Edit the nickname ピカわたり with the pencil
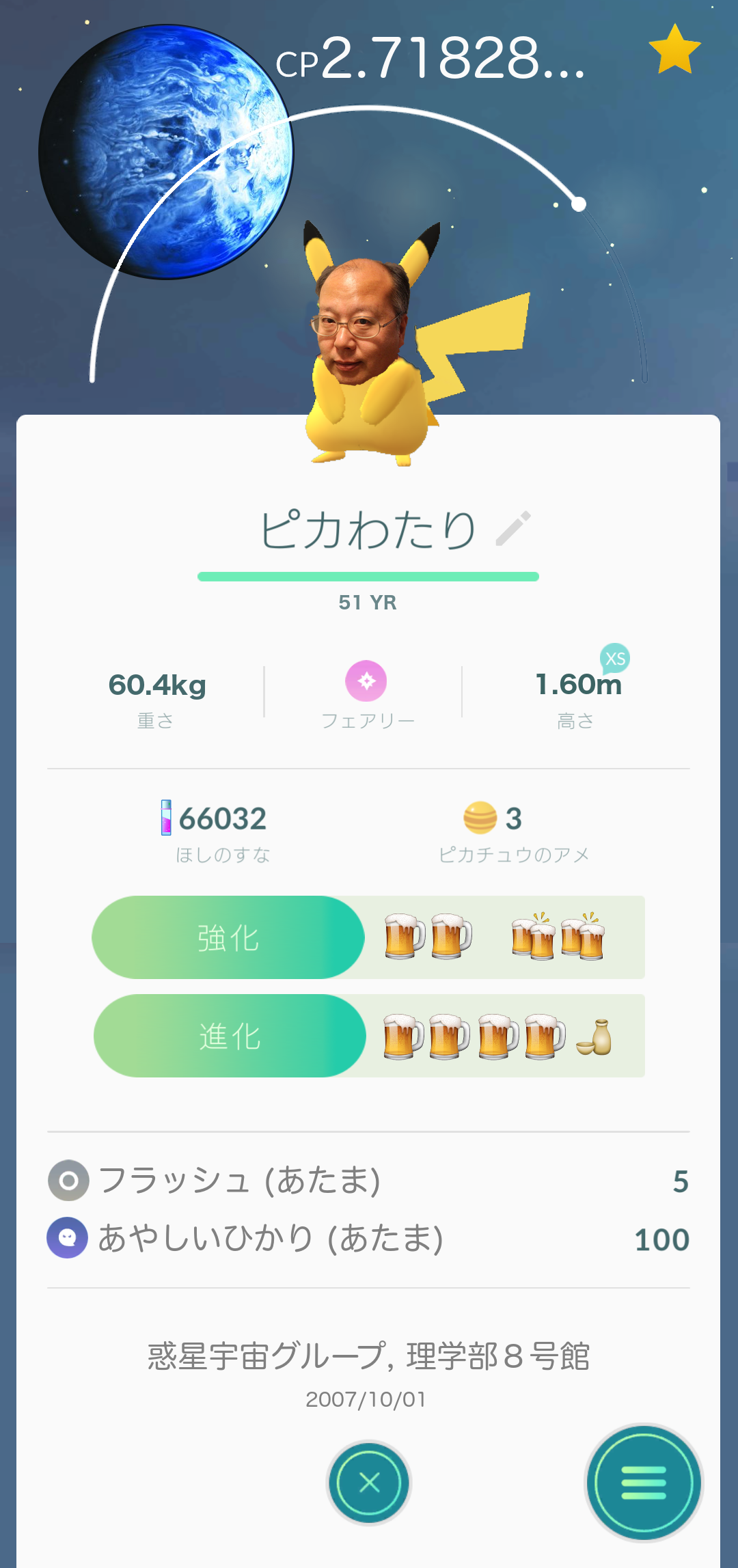The image size is (738, 1568). click(x=513, y=528)
